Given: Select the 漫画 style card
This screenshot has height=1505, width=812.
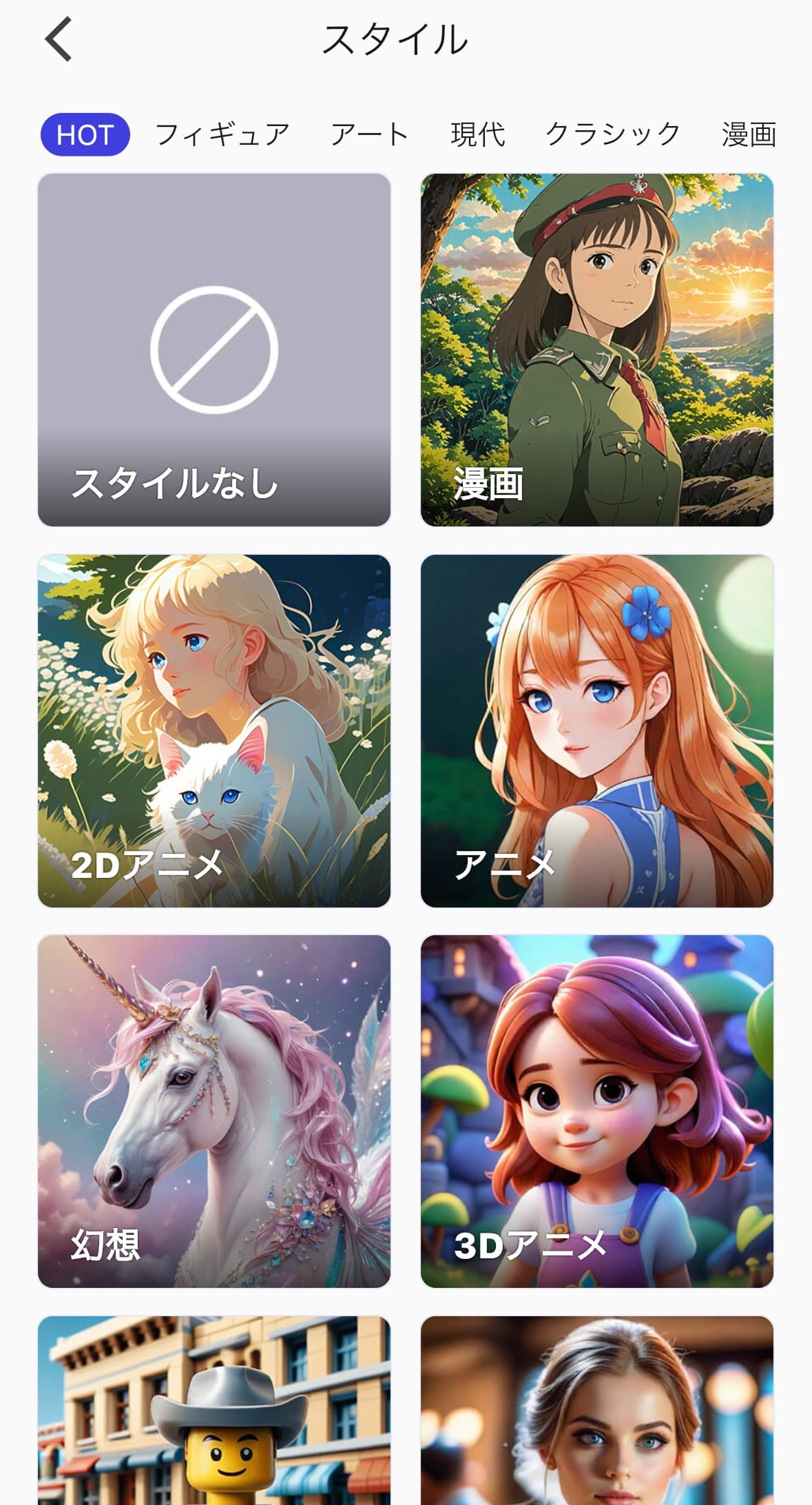Looking at the screenshot, I should pyautogui.click(x=597, y=350).
